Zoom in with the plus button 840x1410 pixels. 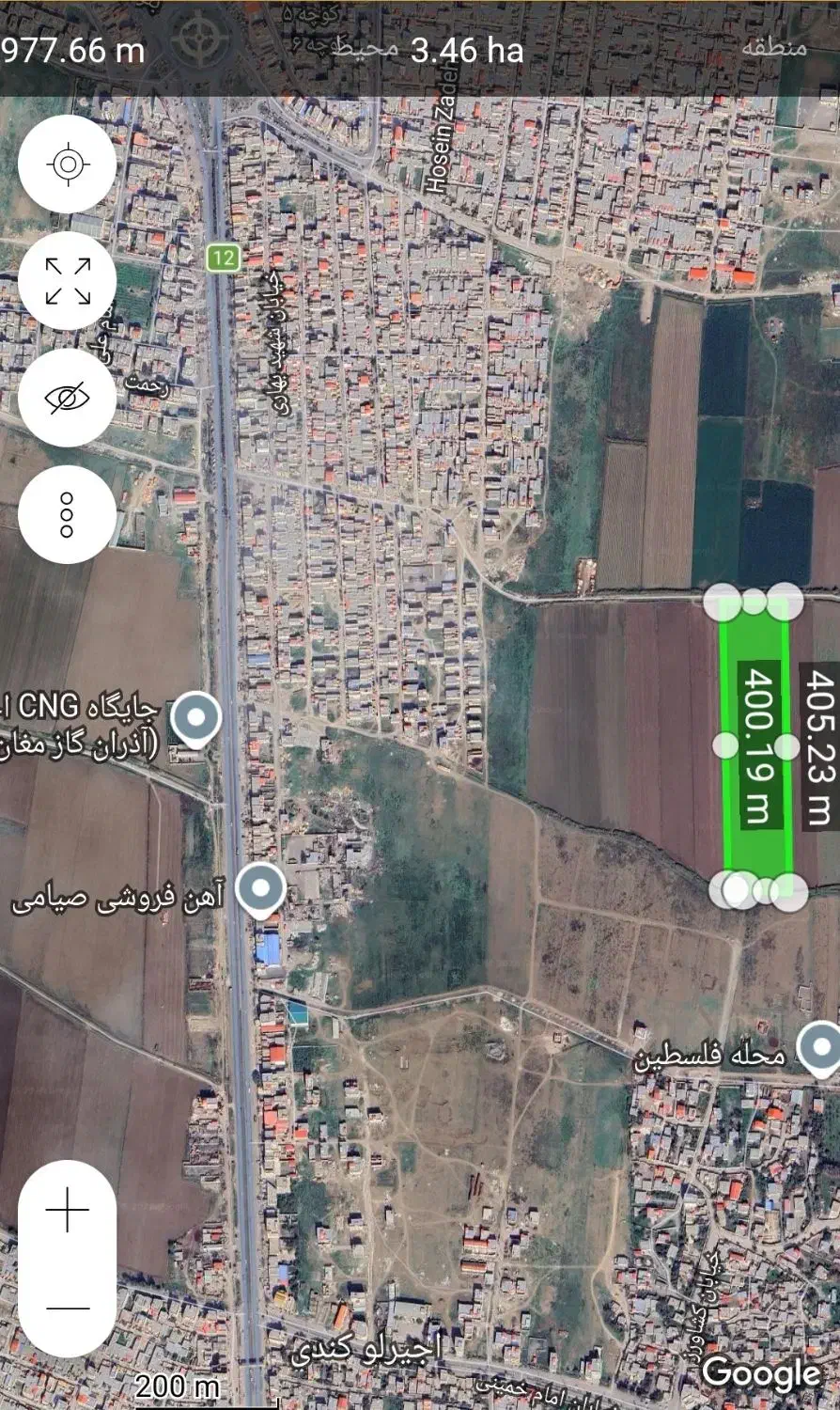(x=67, y=1211)
